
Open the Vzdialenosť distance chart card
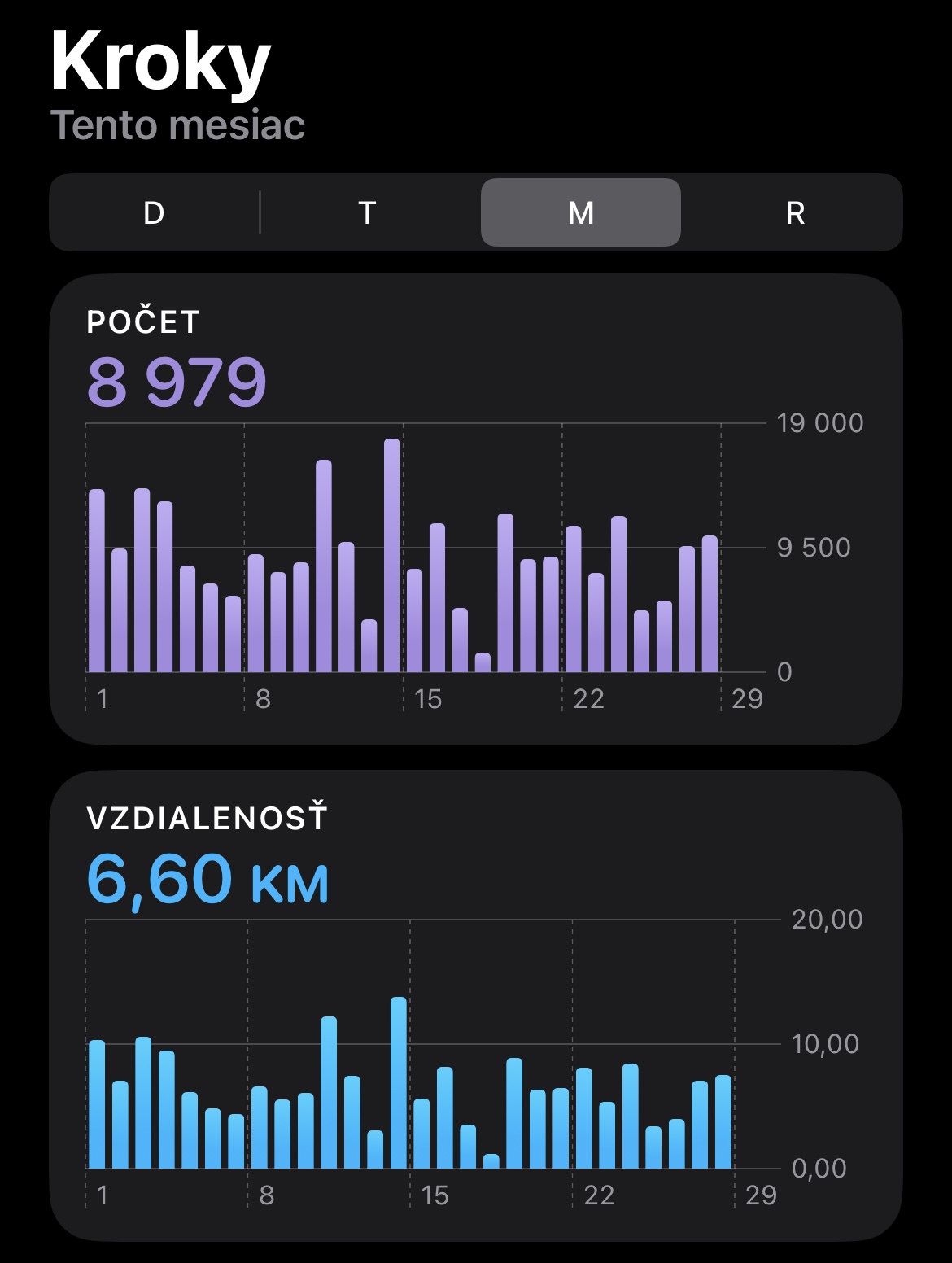tap(476, 1005)
